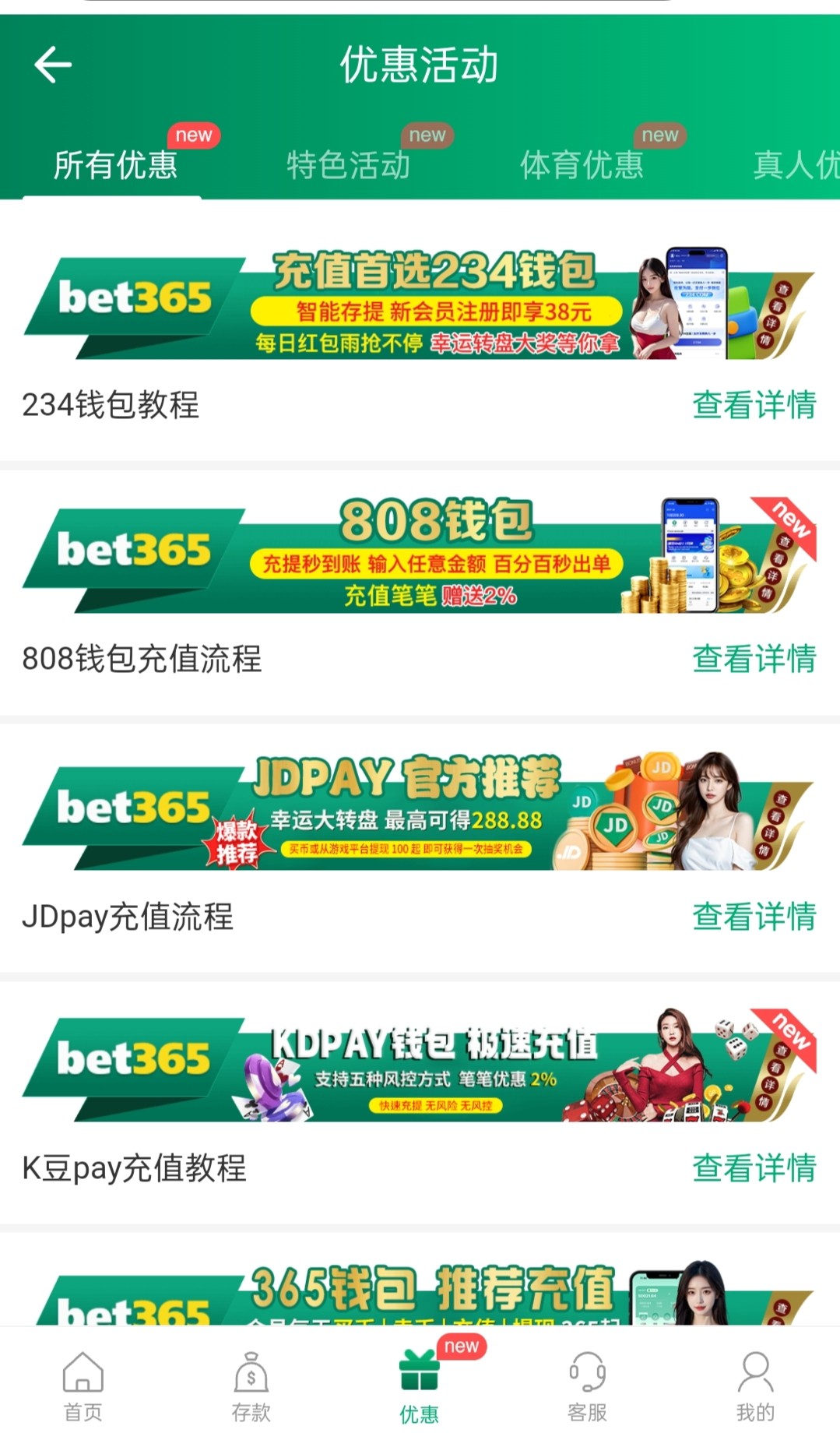Open the 808钱包 promotion banner

[420, 556]
